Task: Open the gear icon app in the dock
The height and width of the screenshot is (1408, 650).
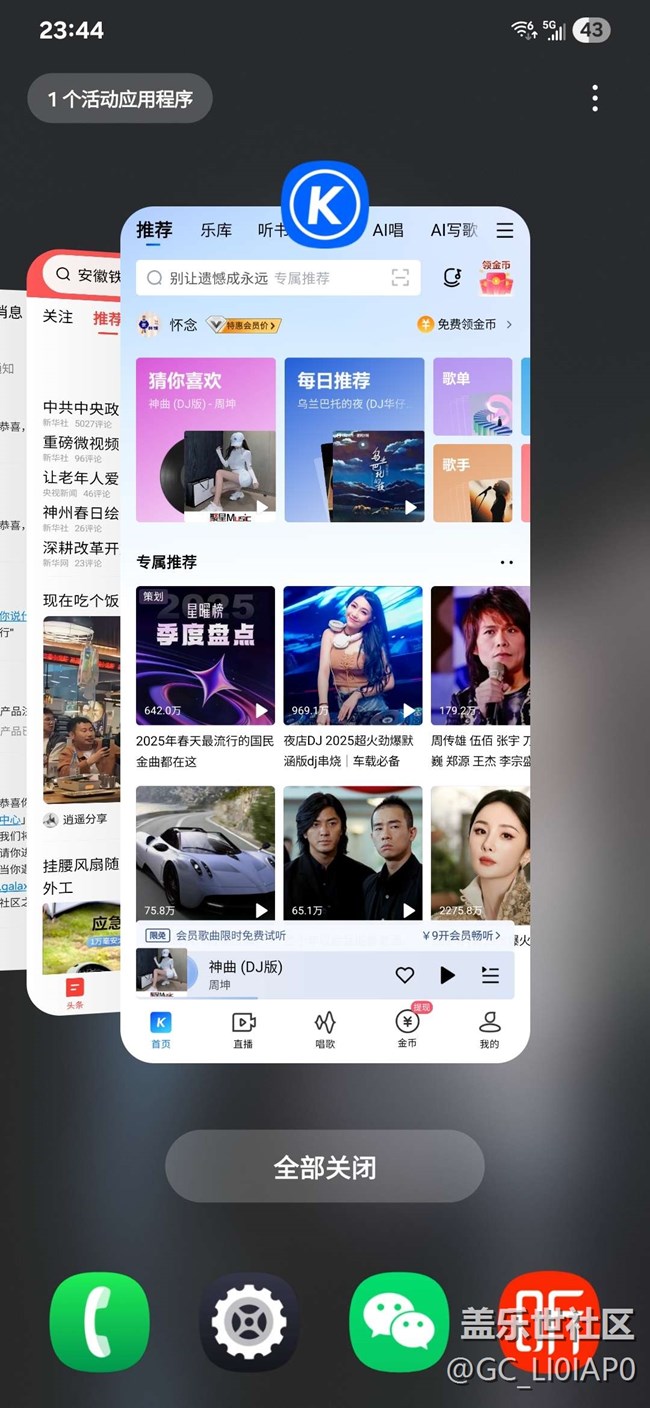Action: (x=249, y=1321)
